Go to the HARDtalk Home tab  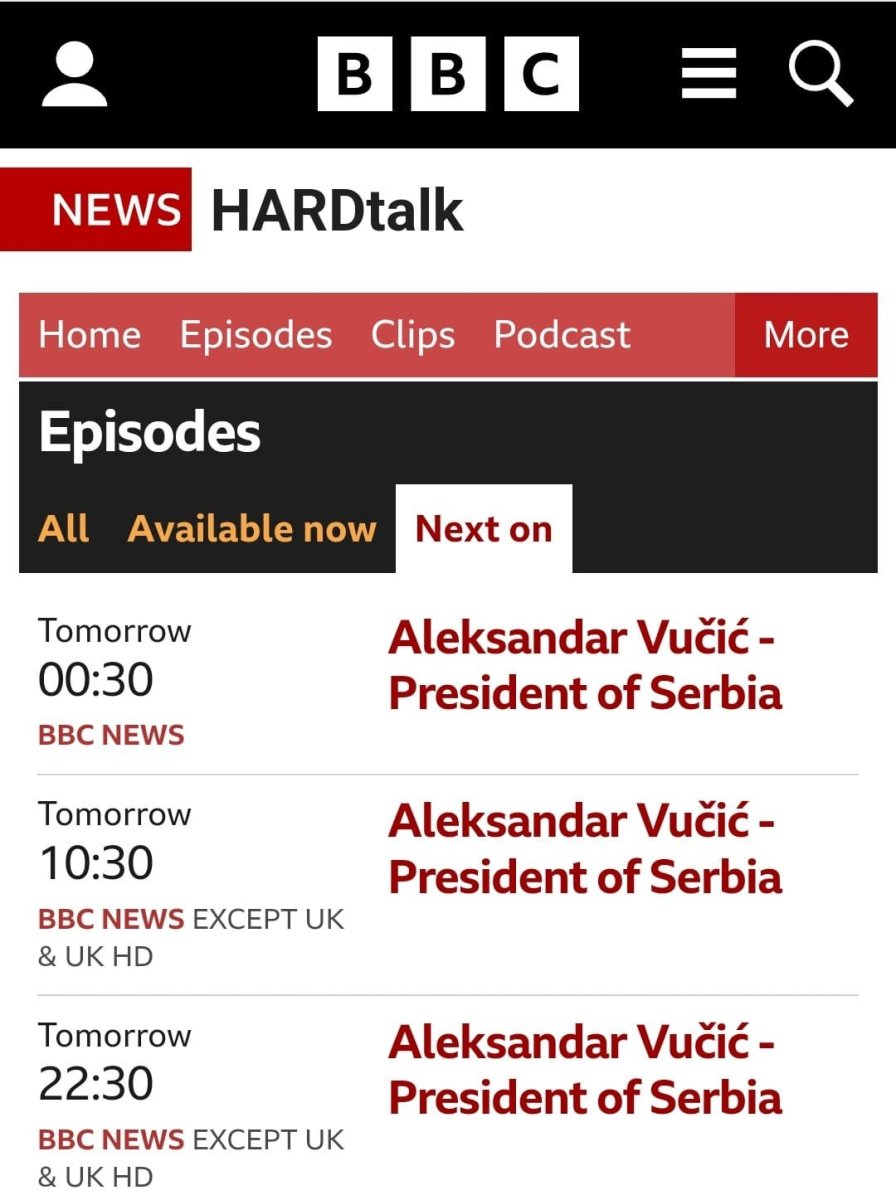[89, 335]
